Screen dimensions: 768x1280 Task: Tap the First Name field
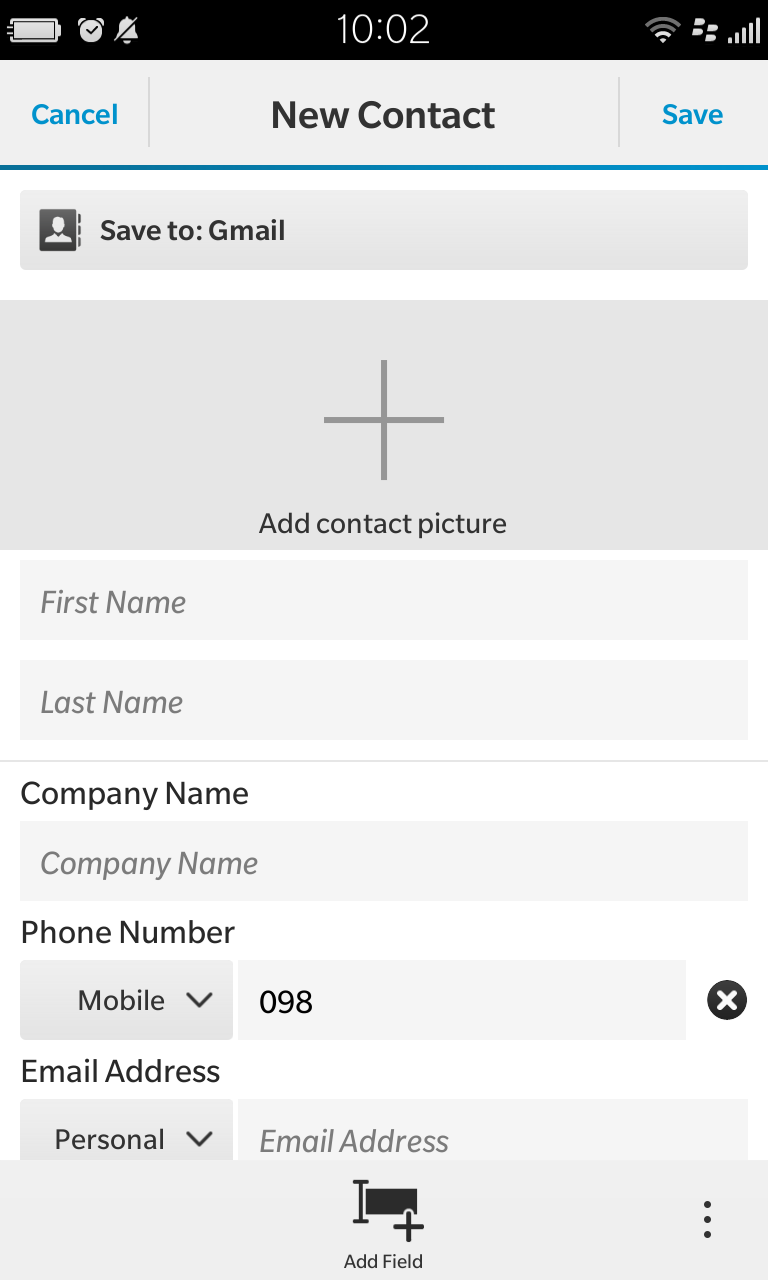[384, 600]
